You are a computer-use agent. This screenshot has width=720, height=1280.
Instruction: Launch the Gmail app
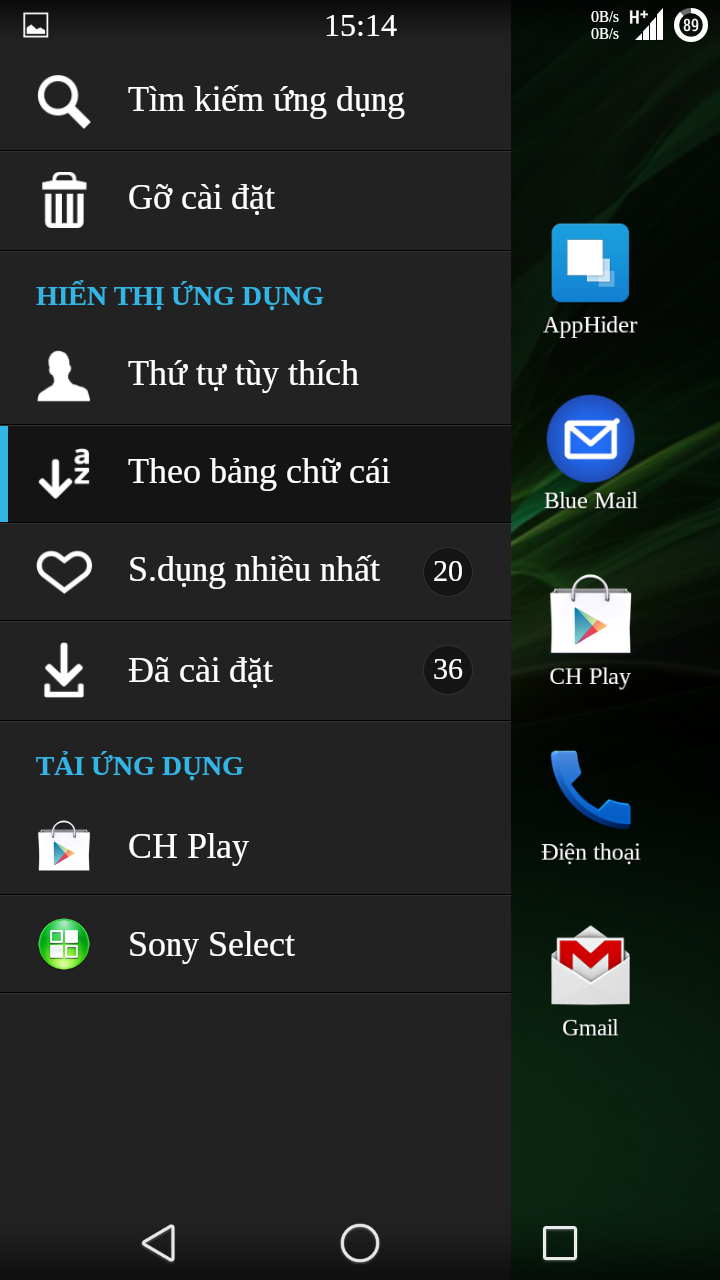[x=590, y=982]
